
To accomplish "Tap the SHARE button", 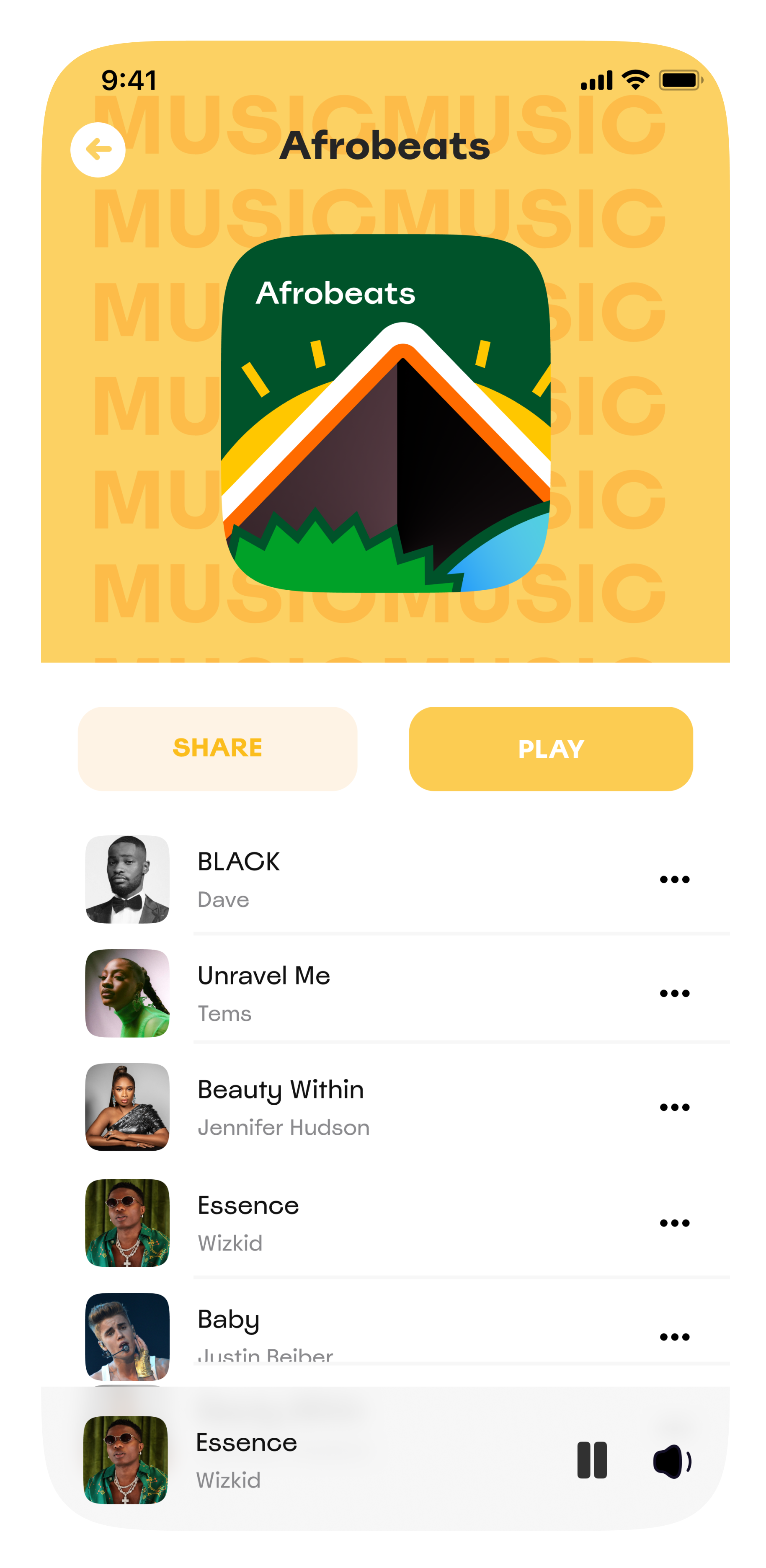I will (217, 749).
